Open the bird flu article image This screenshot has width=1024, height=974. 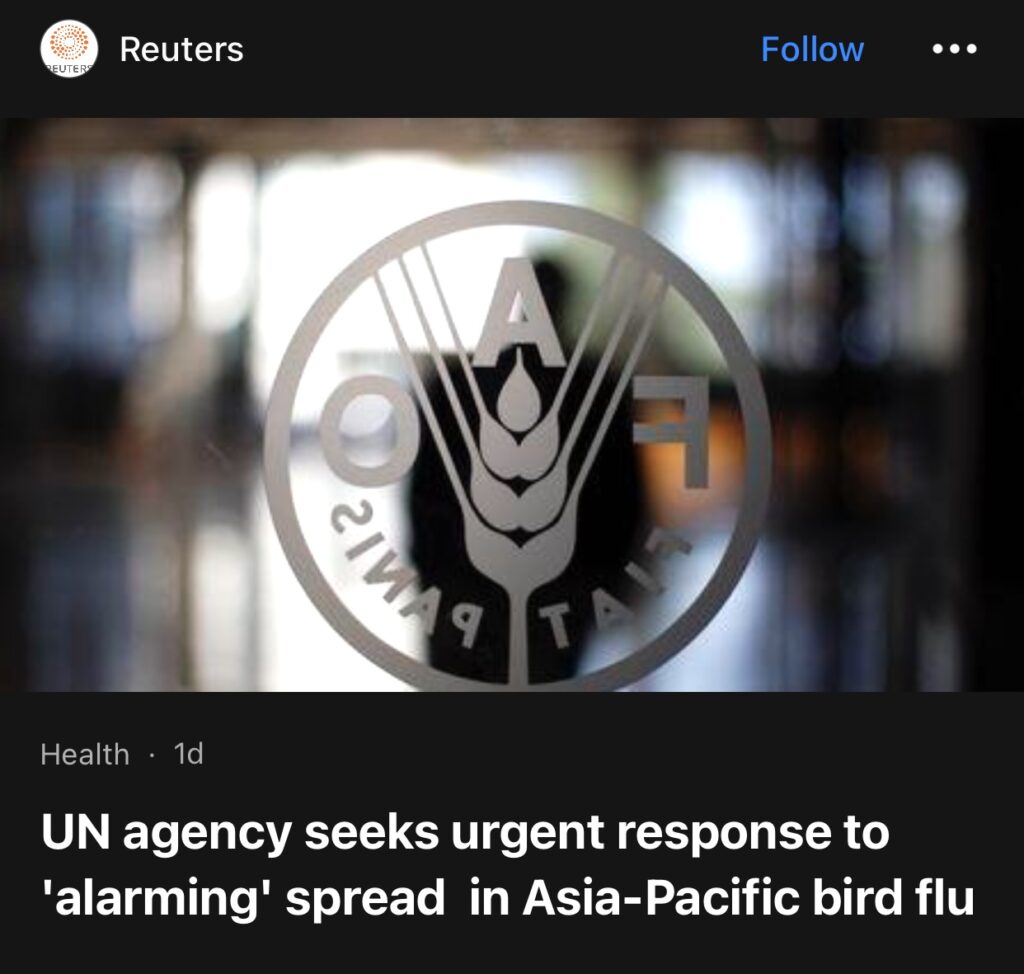pyautogui.click(x=512, y=405)
